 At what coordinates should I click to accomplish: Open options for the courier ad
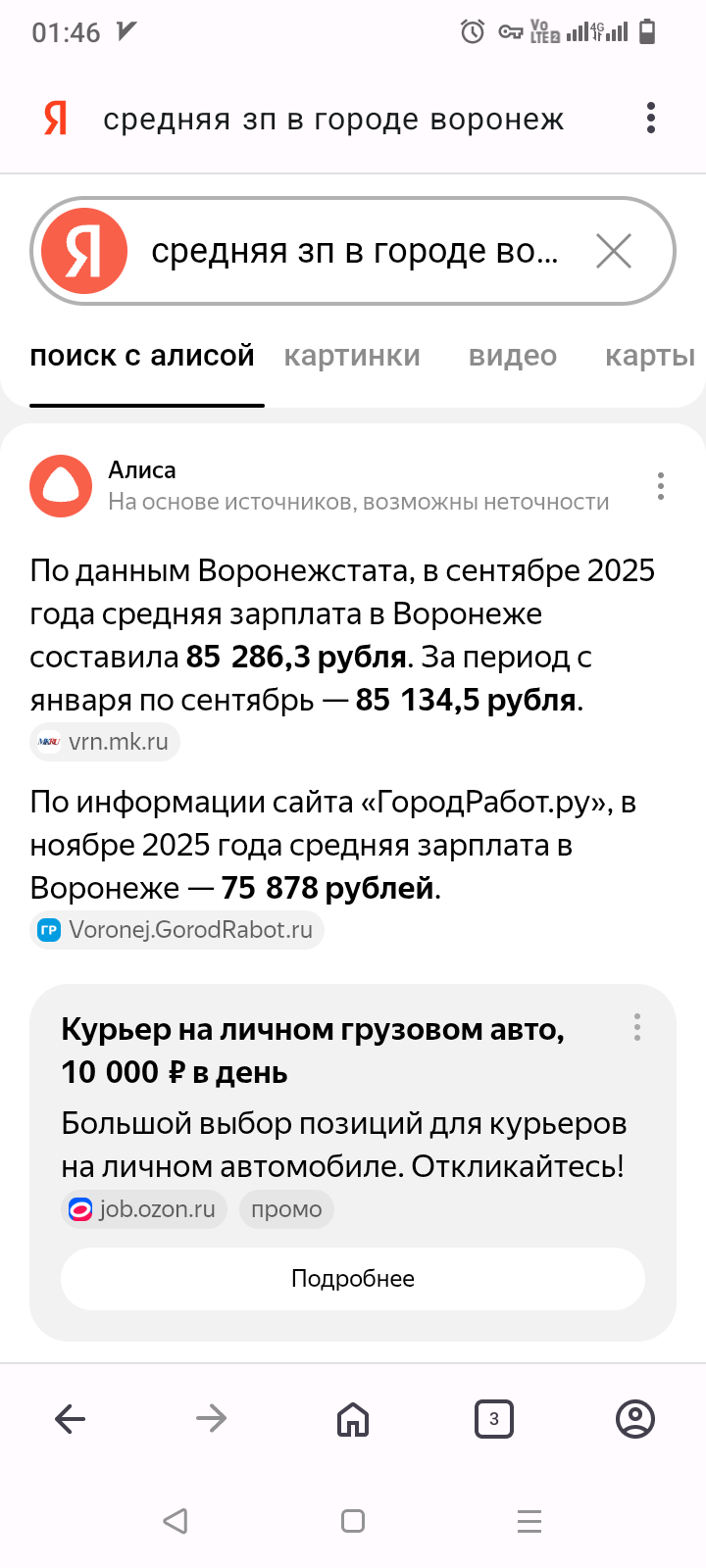[x=637, y=1027]
